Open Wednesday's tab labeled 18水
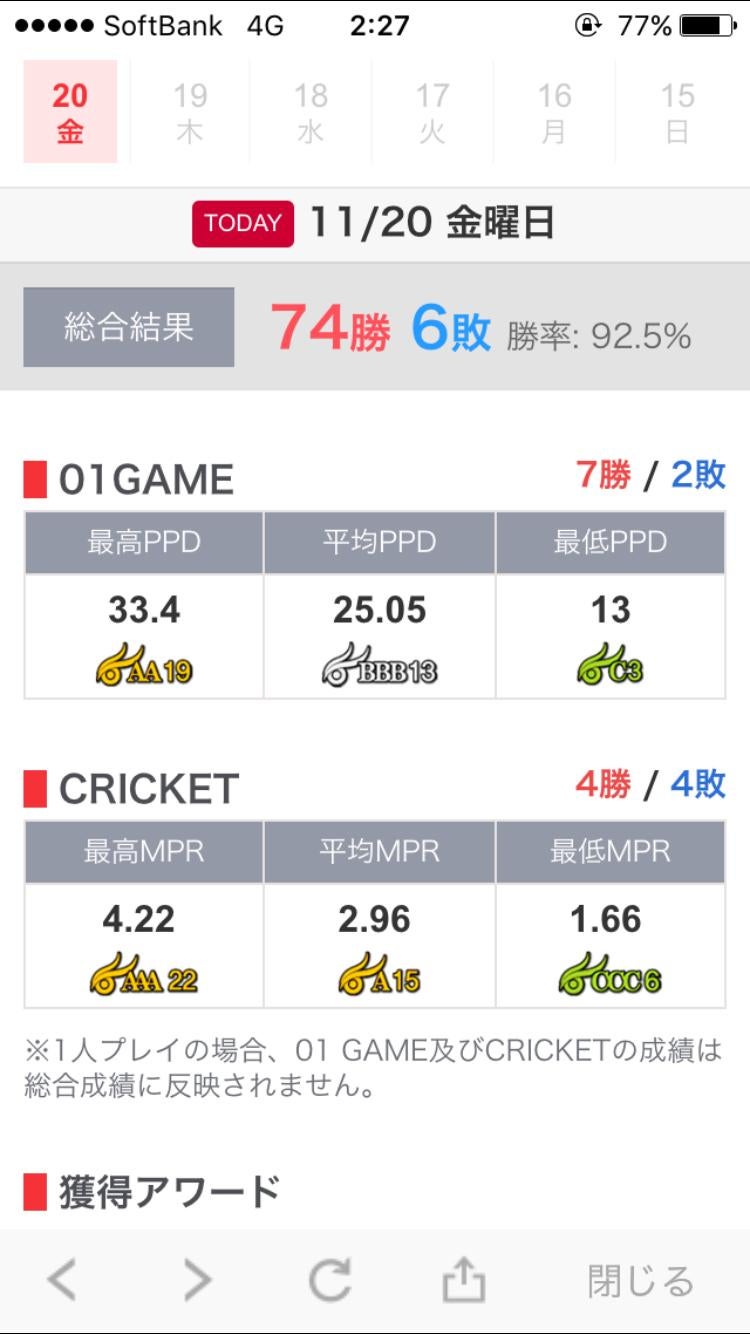Screen dimensions: 750x1334 pos(310,111)
